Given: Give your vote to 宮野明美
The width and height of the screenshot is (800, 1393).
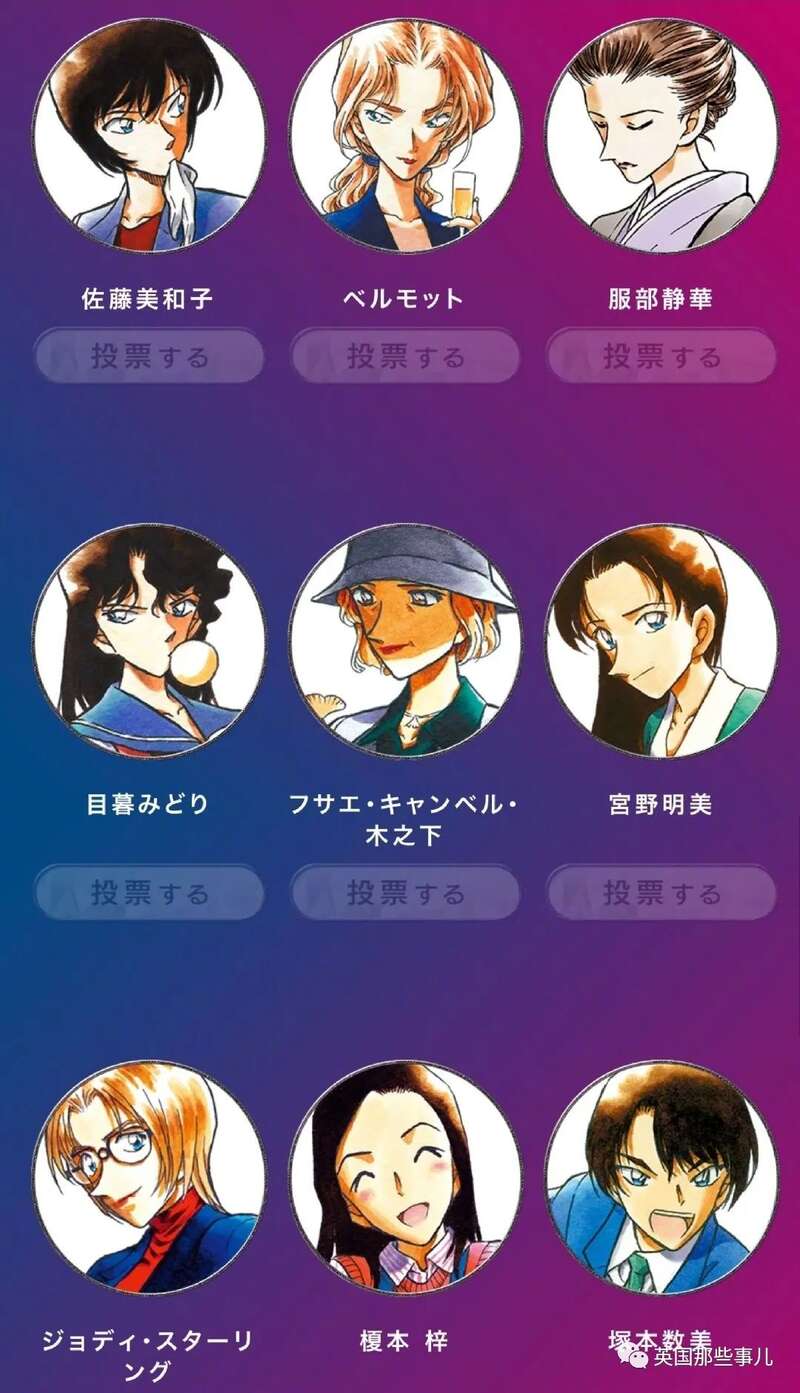Looking at the screenshot, I should 661,892.
